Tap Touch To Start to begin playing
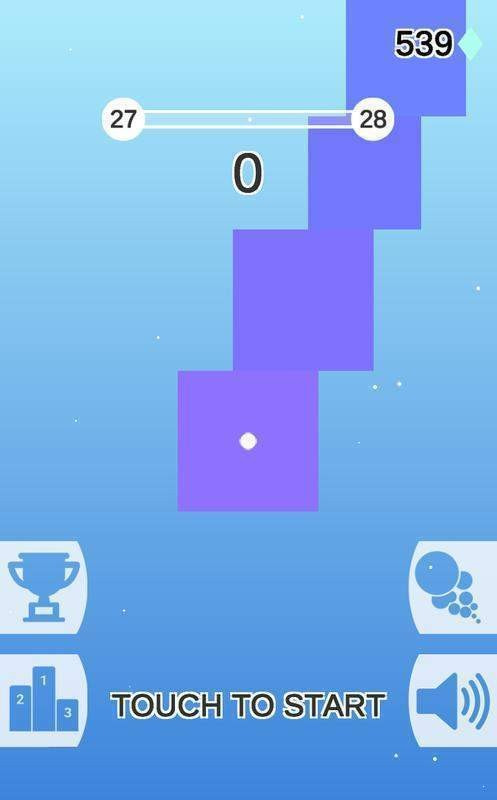 (x=248, y=706)
